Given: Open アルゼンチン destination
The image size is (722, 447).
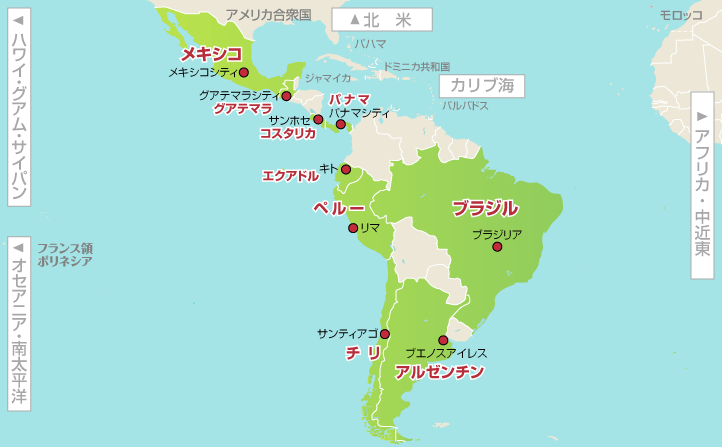Looking at the screenshot, I should [x=440, y=371].
